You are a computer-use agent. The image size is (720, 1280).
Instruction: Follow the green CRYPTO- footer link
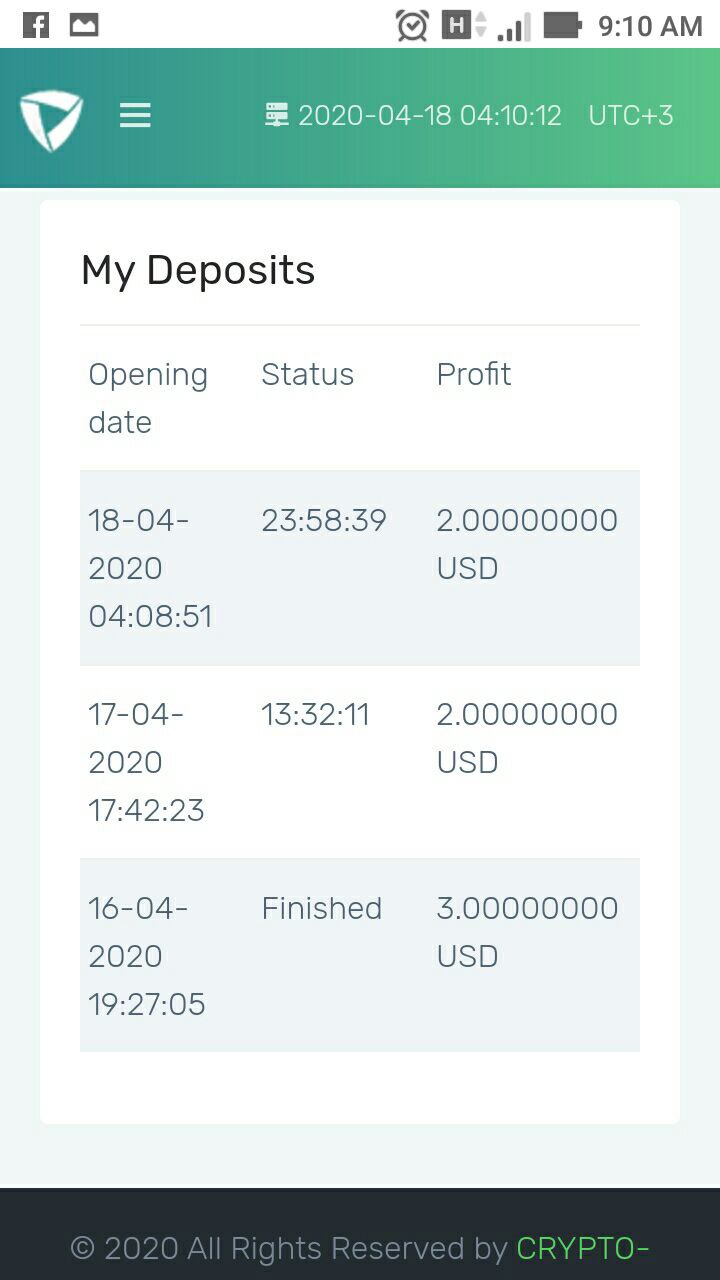coord(583,1248)
